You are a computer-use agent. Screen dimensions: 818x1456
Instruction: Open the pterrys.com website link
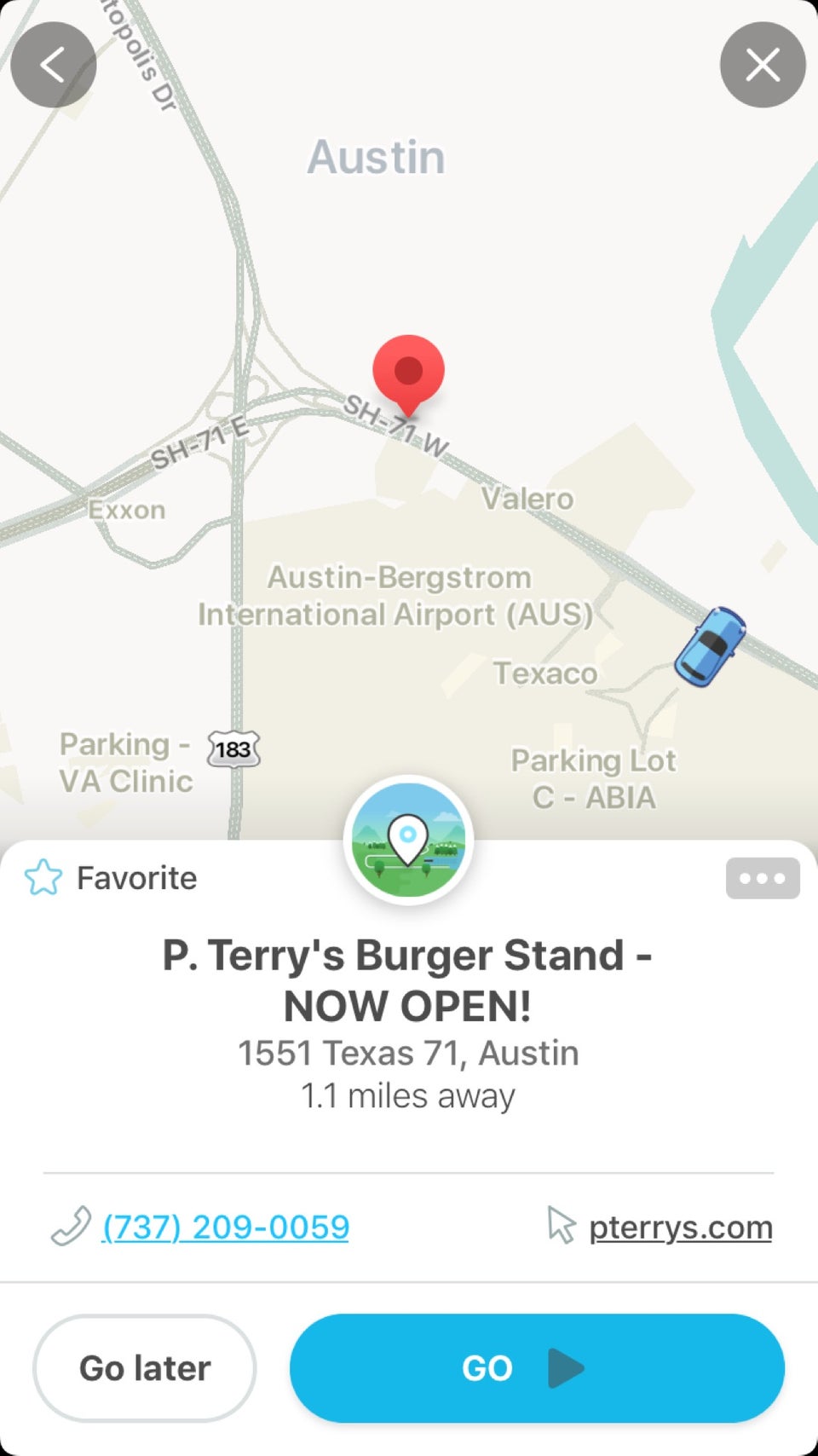click(x=680, y=1227)
